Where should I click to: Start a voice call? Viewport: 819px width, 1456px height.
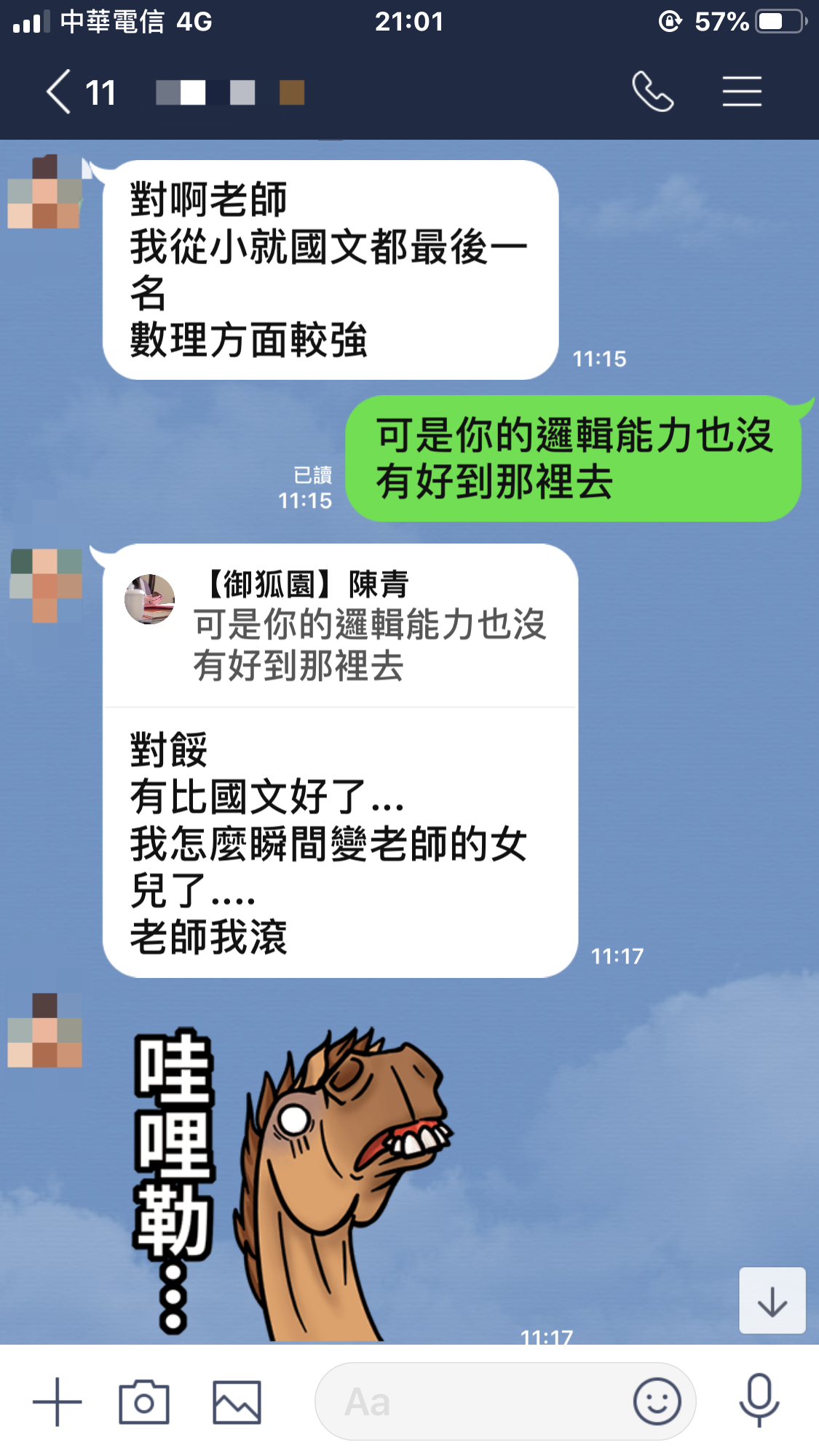click(652, 92)
